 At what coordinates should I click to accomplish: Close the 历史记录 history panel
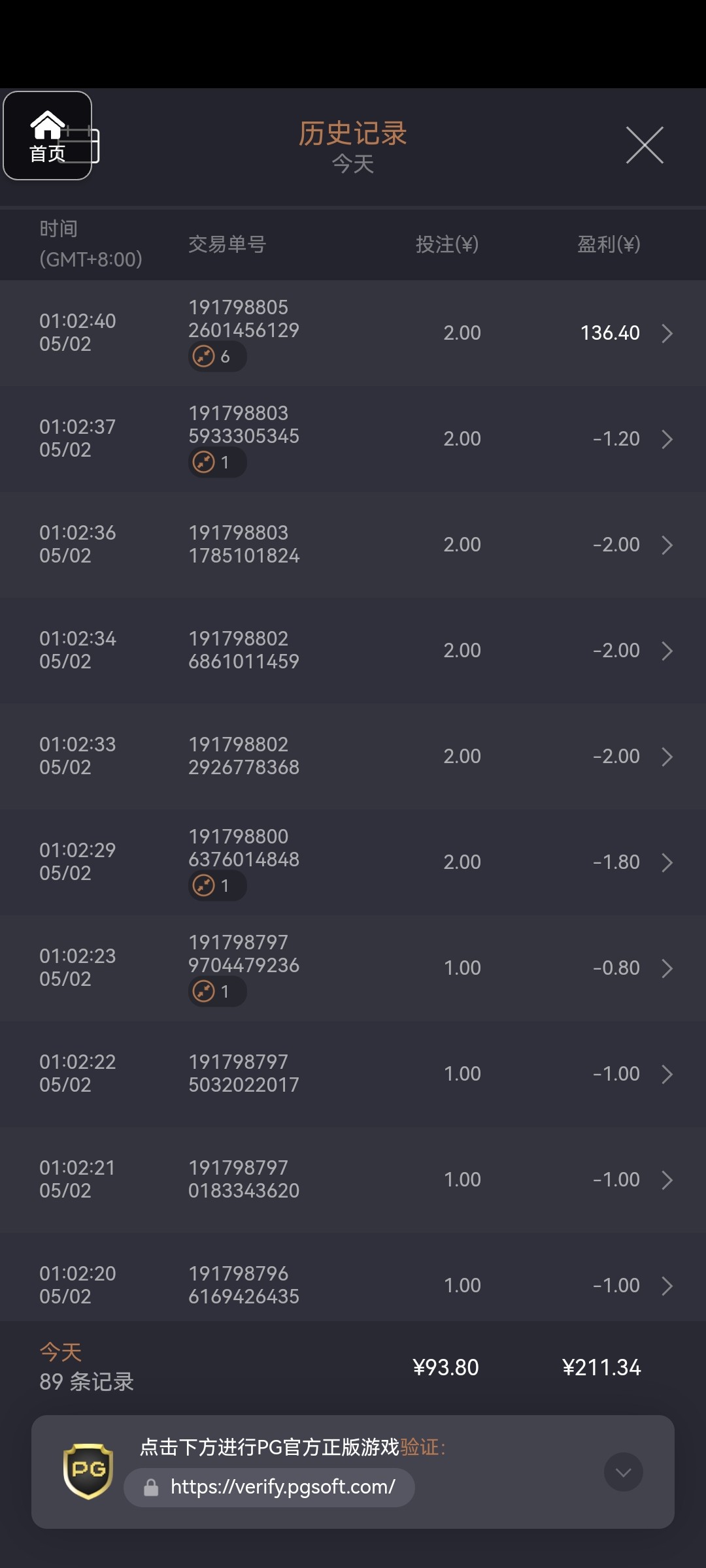point(645,145)
